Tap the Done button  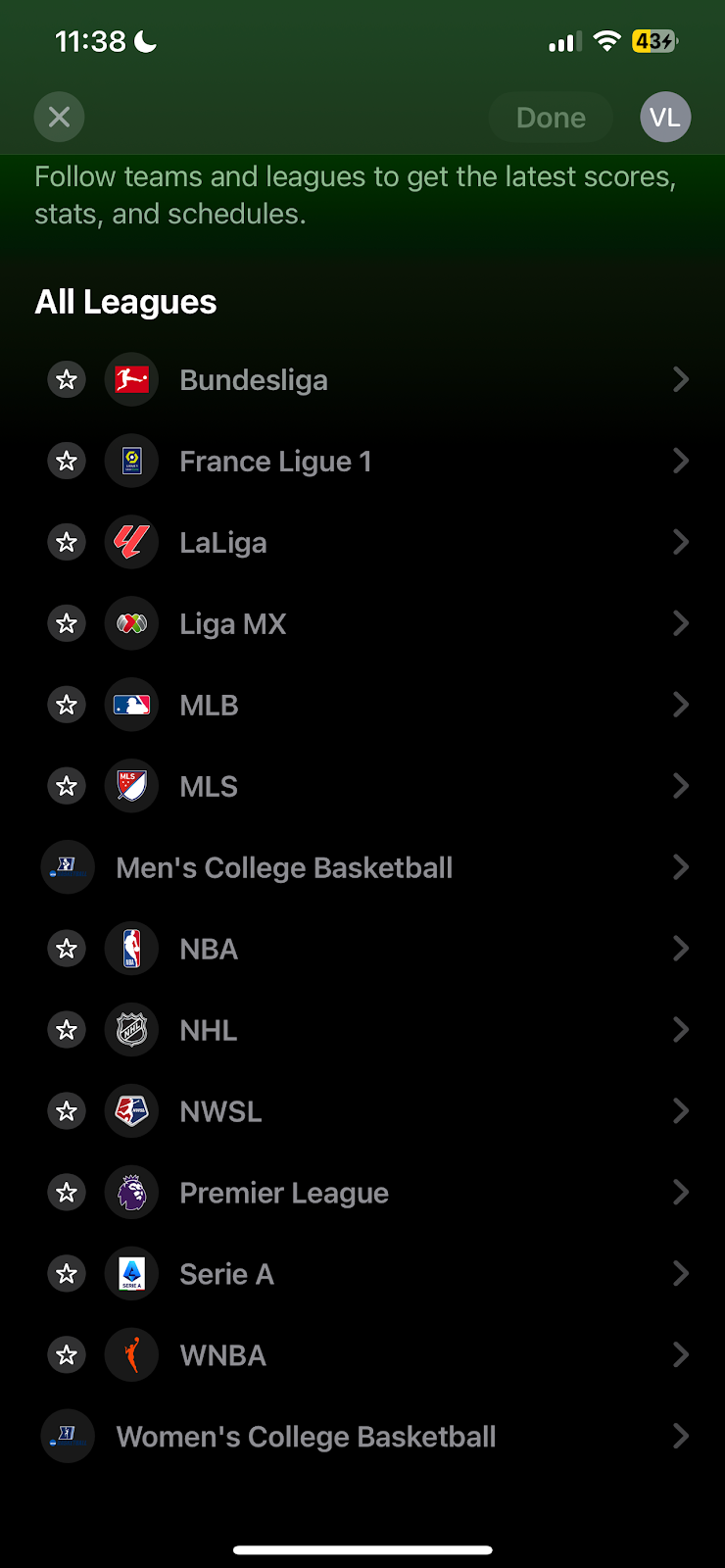click(x=551, y=118)
